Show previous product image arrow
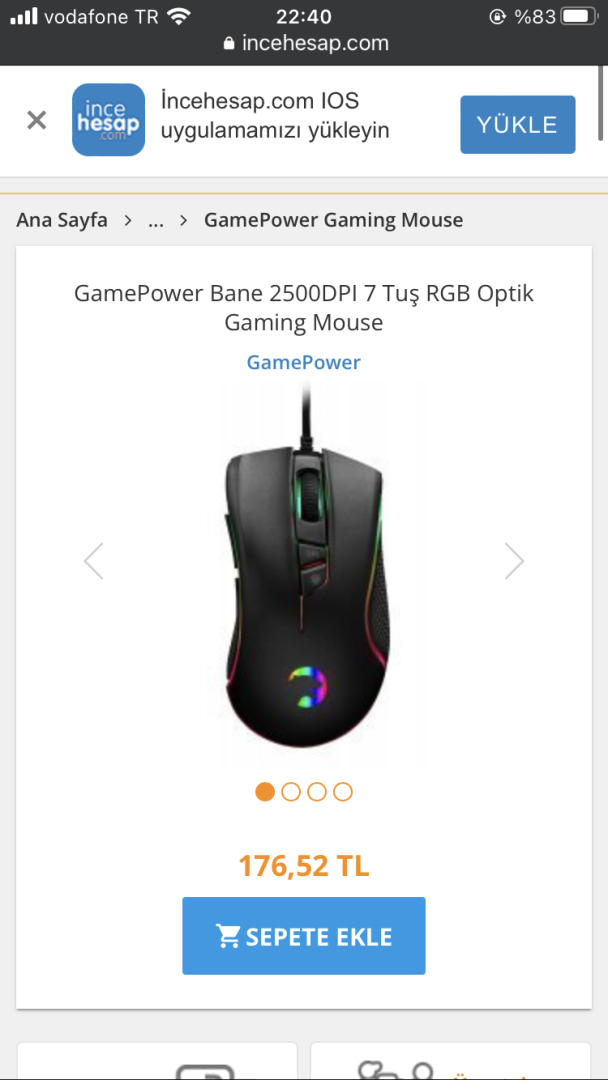 94,561
